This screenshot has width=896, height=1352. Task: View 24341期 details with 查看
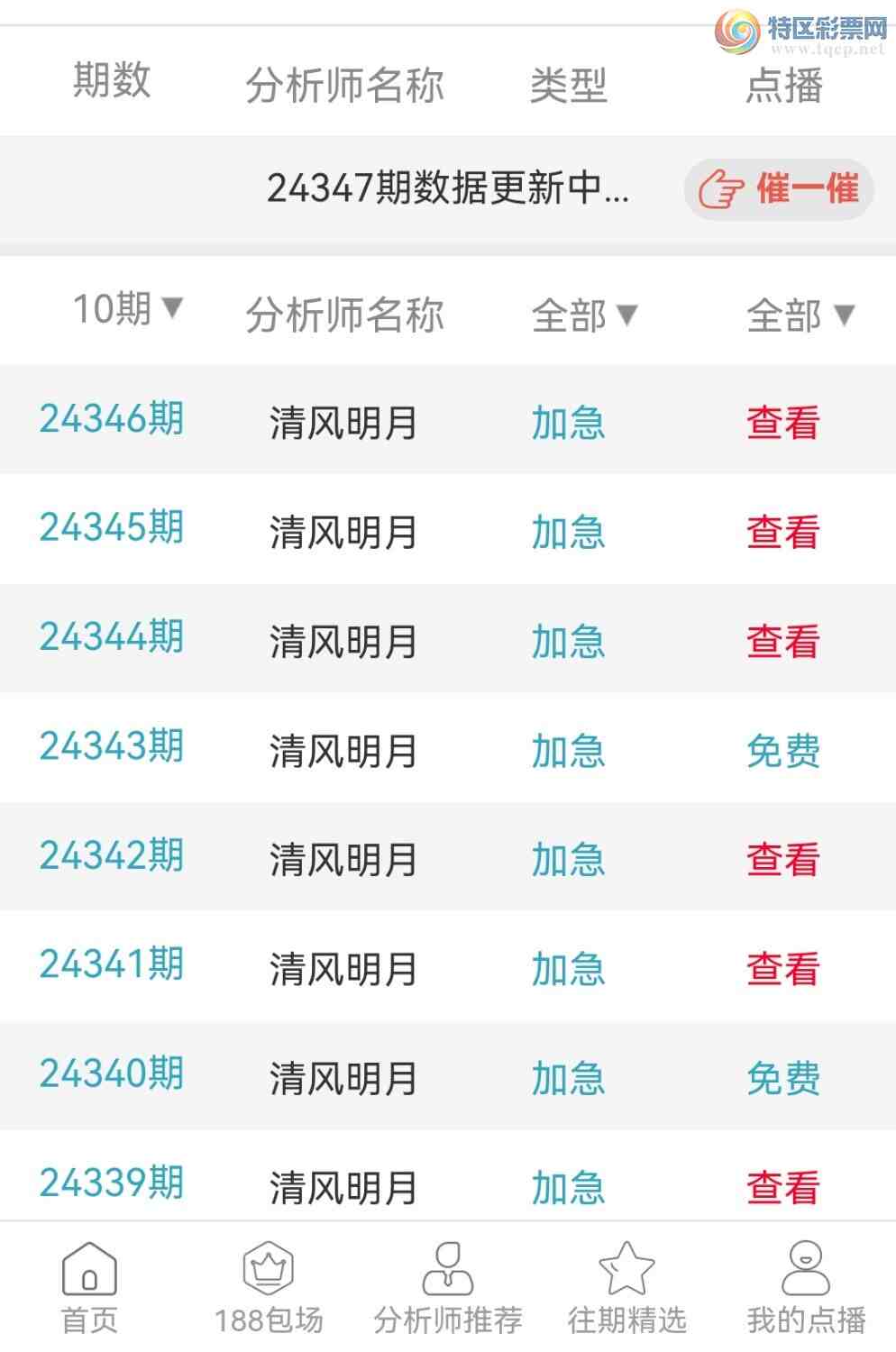click(x=782, y=969)
